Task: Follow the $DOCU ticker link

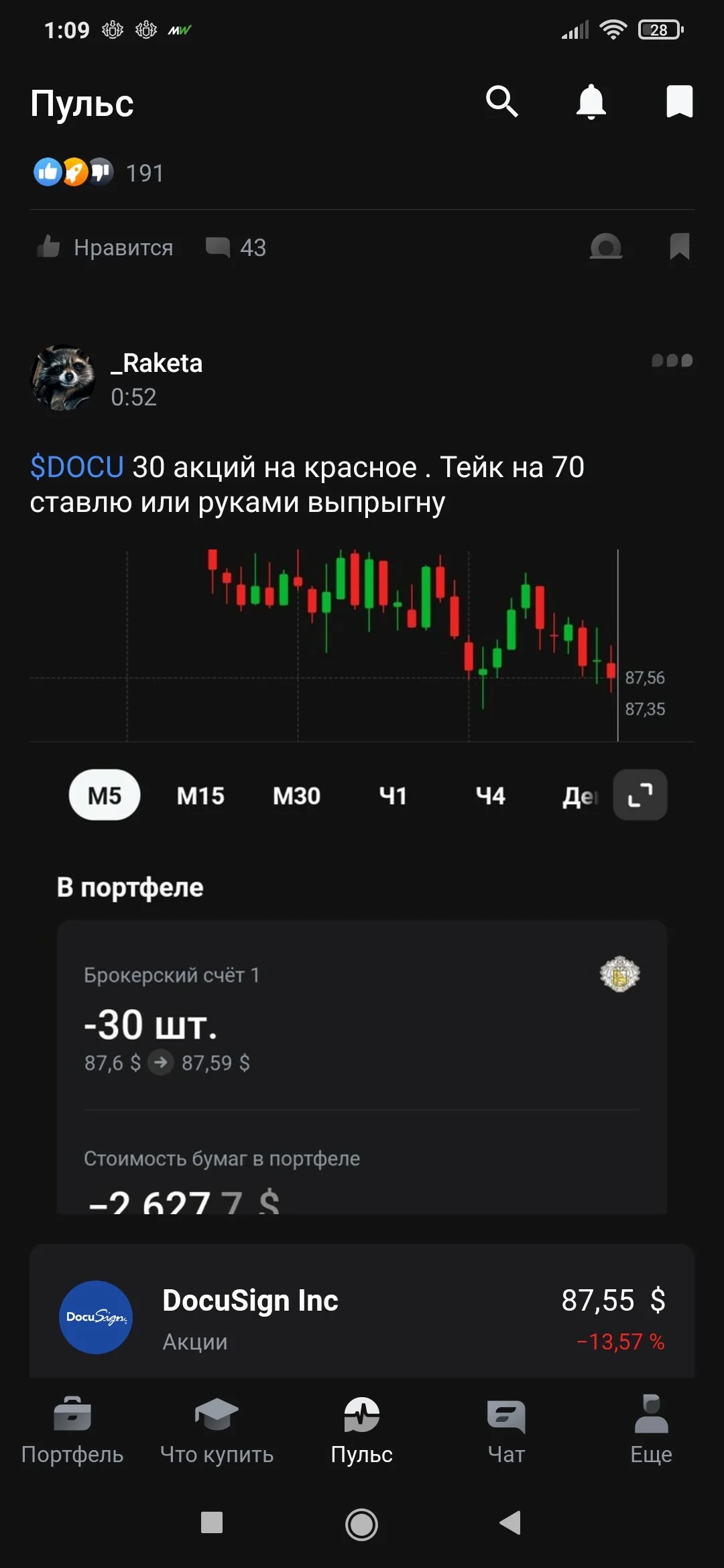Action: pyautogui.click(x=76, y=467)
